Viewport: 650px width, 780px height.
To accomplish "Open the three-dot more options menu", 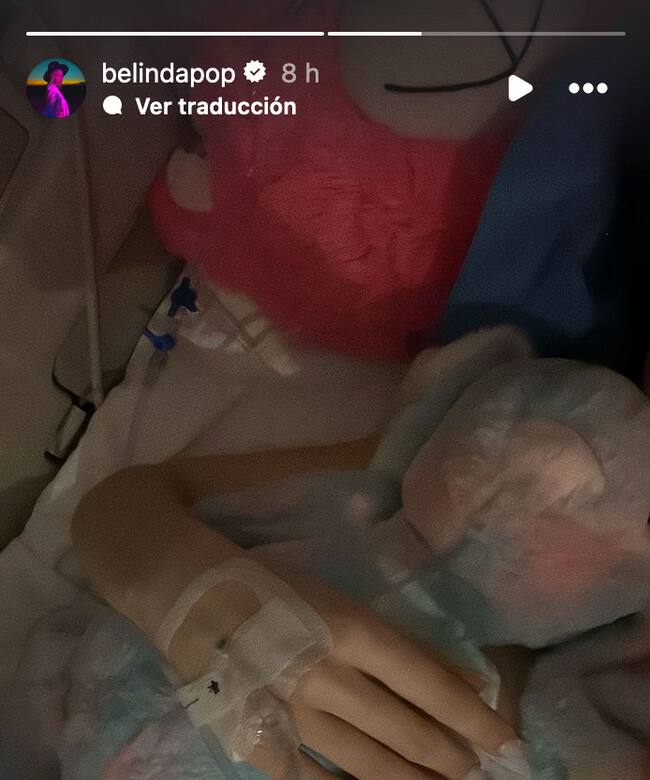I will [588, 88].
